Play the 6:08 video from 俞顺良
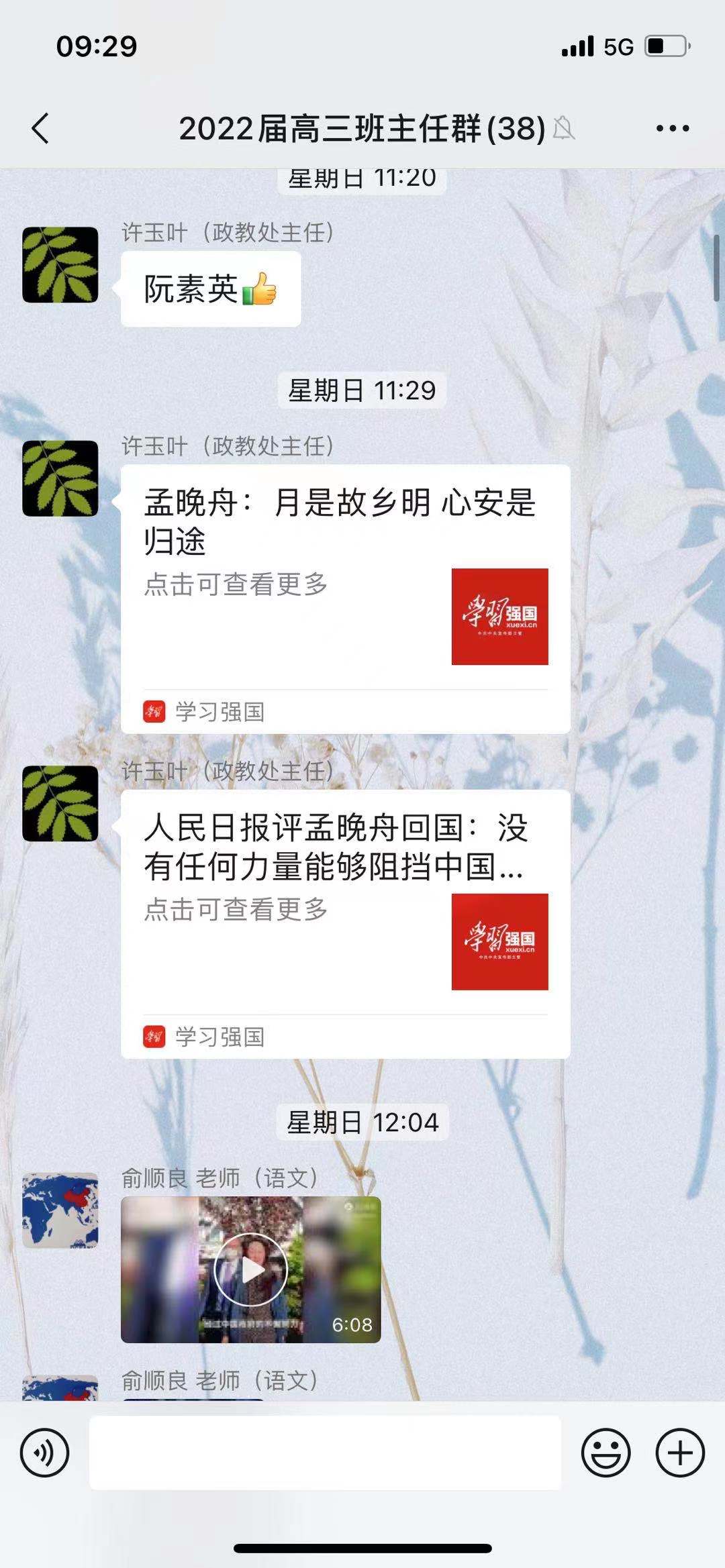This screenshot has height=1568, width=725. (250, 1269)
